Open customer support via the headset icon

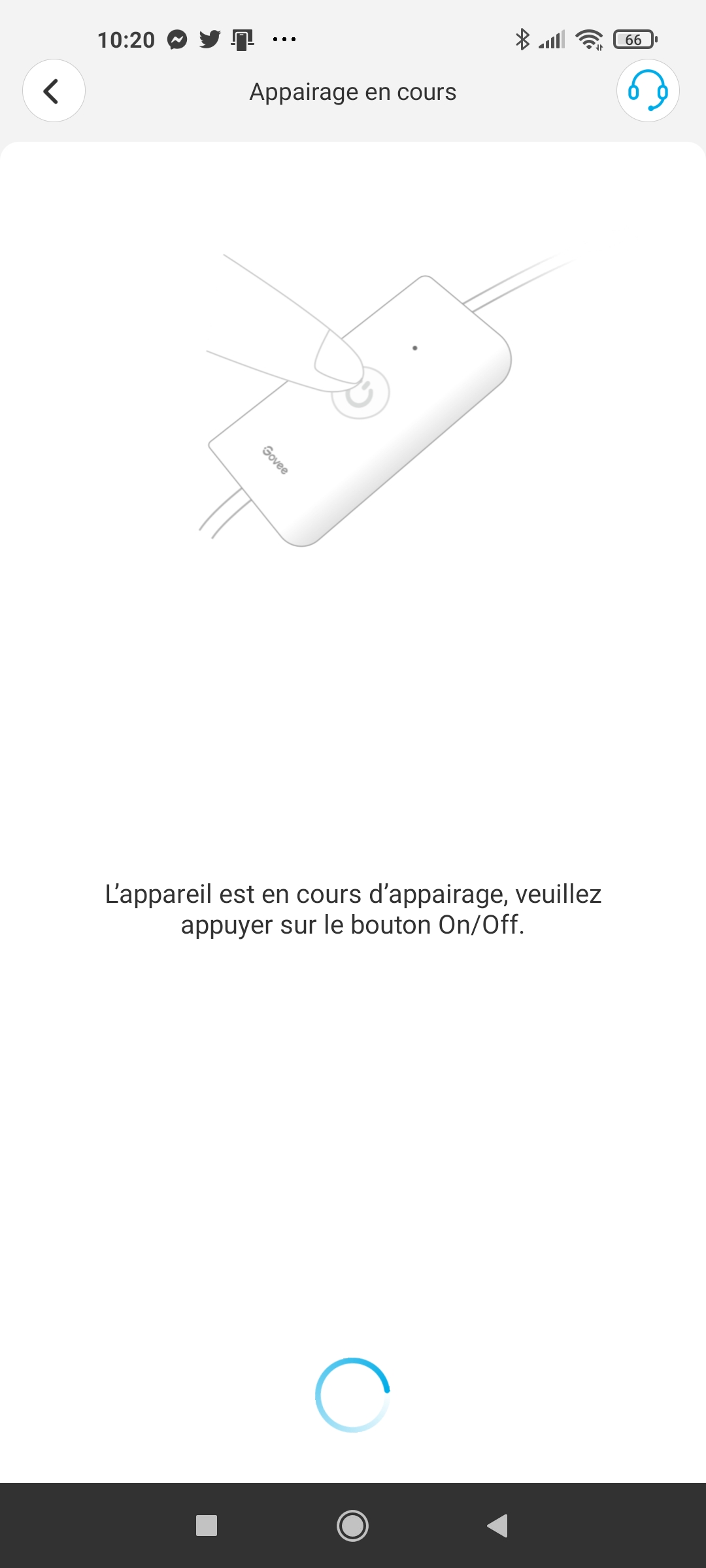click(648, 91)
